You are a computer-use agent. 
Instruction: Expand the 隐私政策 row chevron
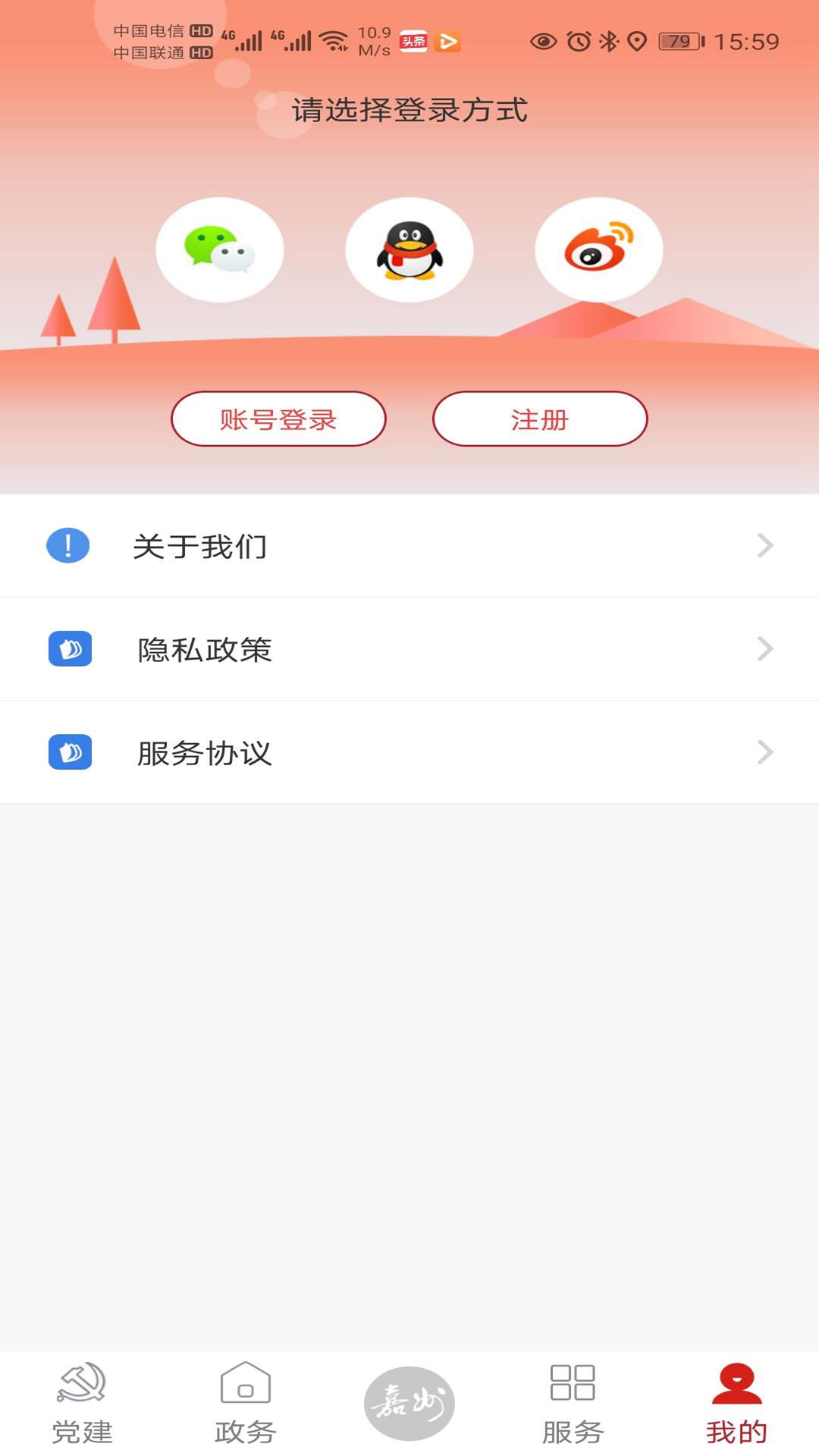click(x=766, y=649)
